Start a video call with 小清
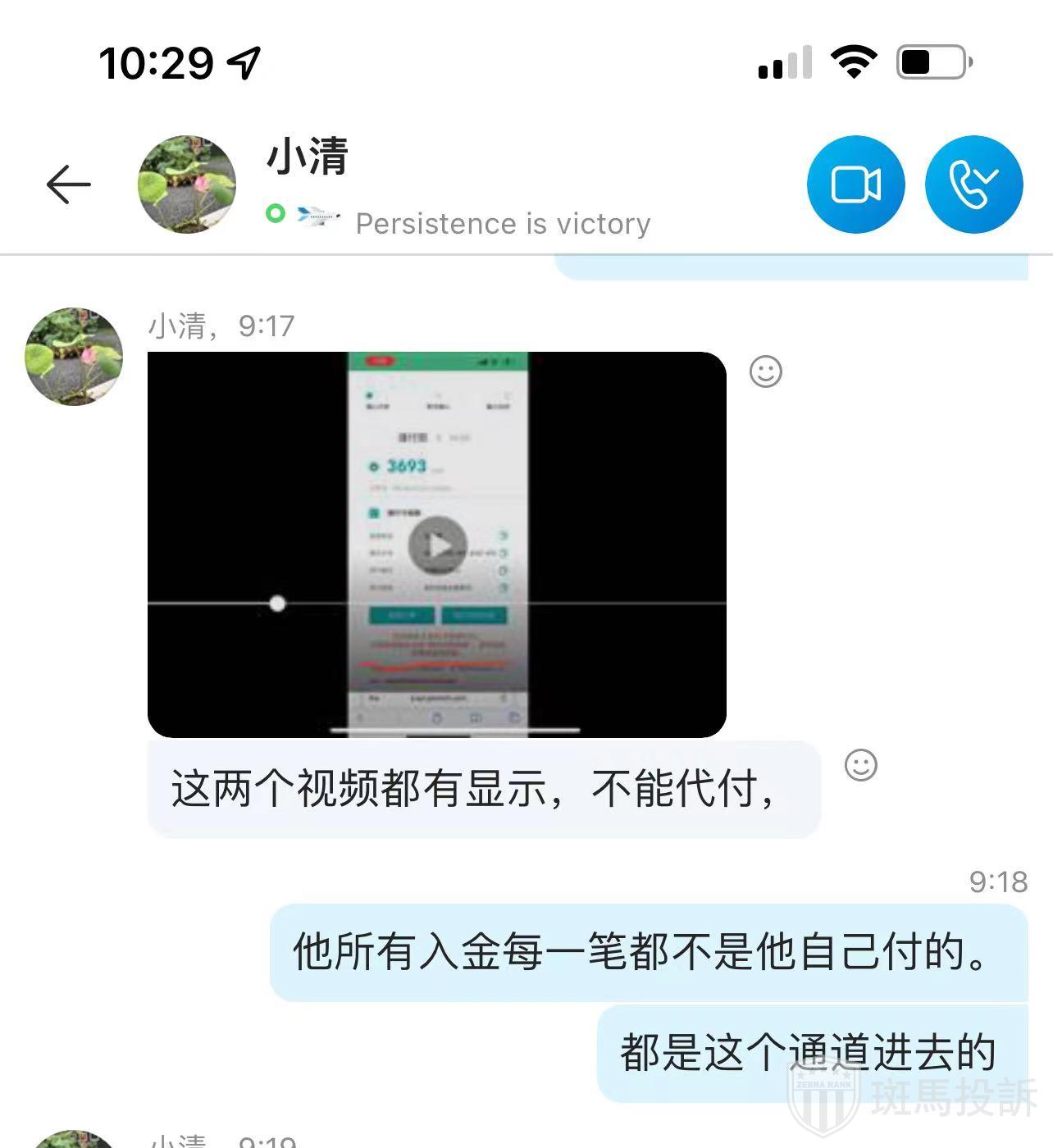The height and width of the screenshot is (1148, 1053). click(x=855, y=184)
